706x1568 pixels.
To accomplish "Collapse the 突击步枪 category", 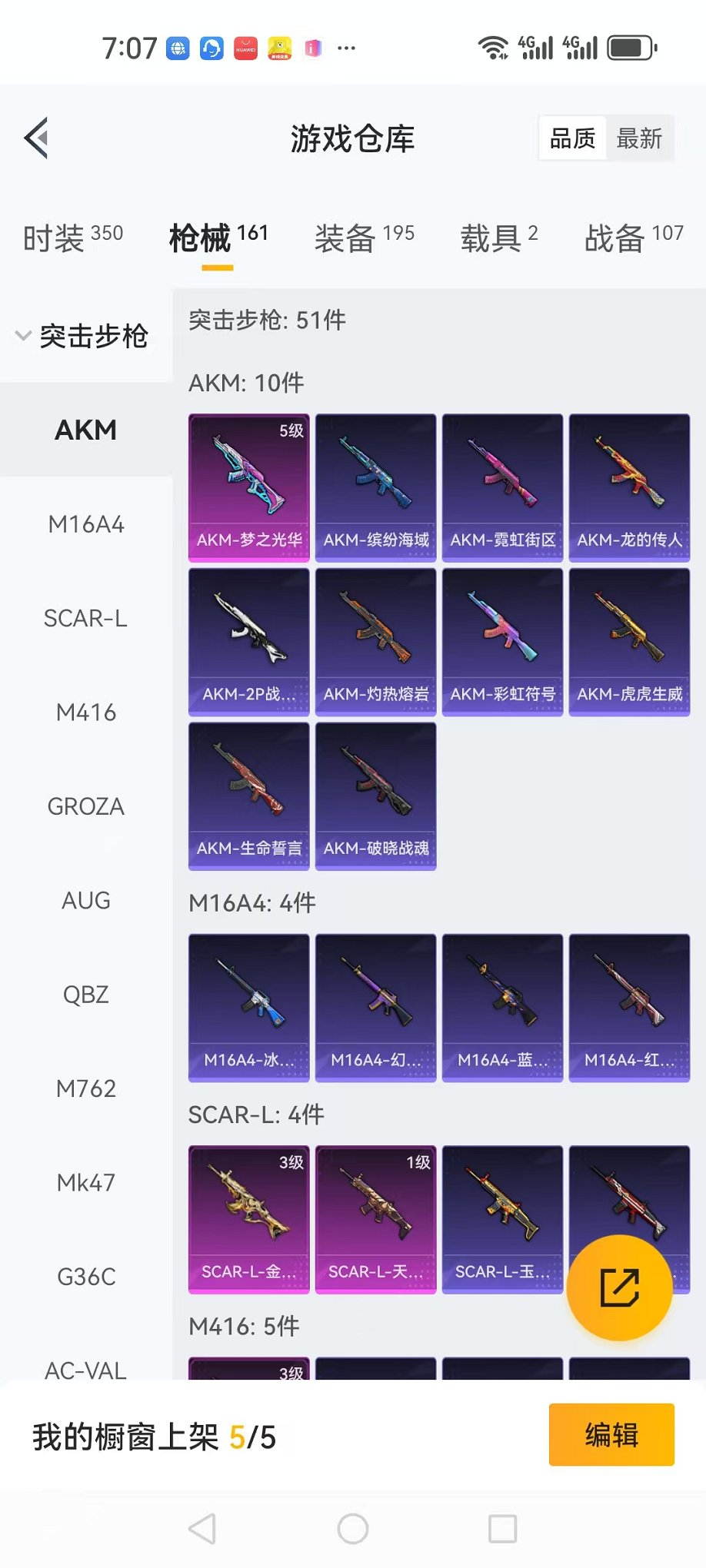I will pyautogui.click(x=83, y=336).
